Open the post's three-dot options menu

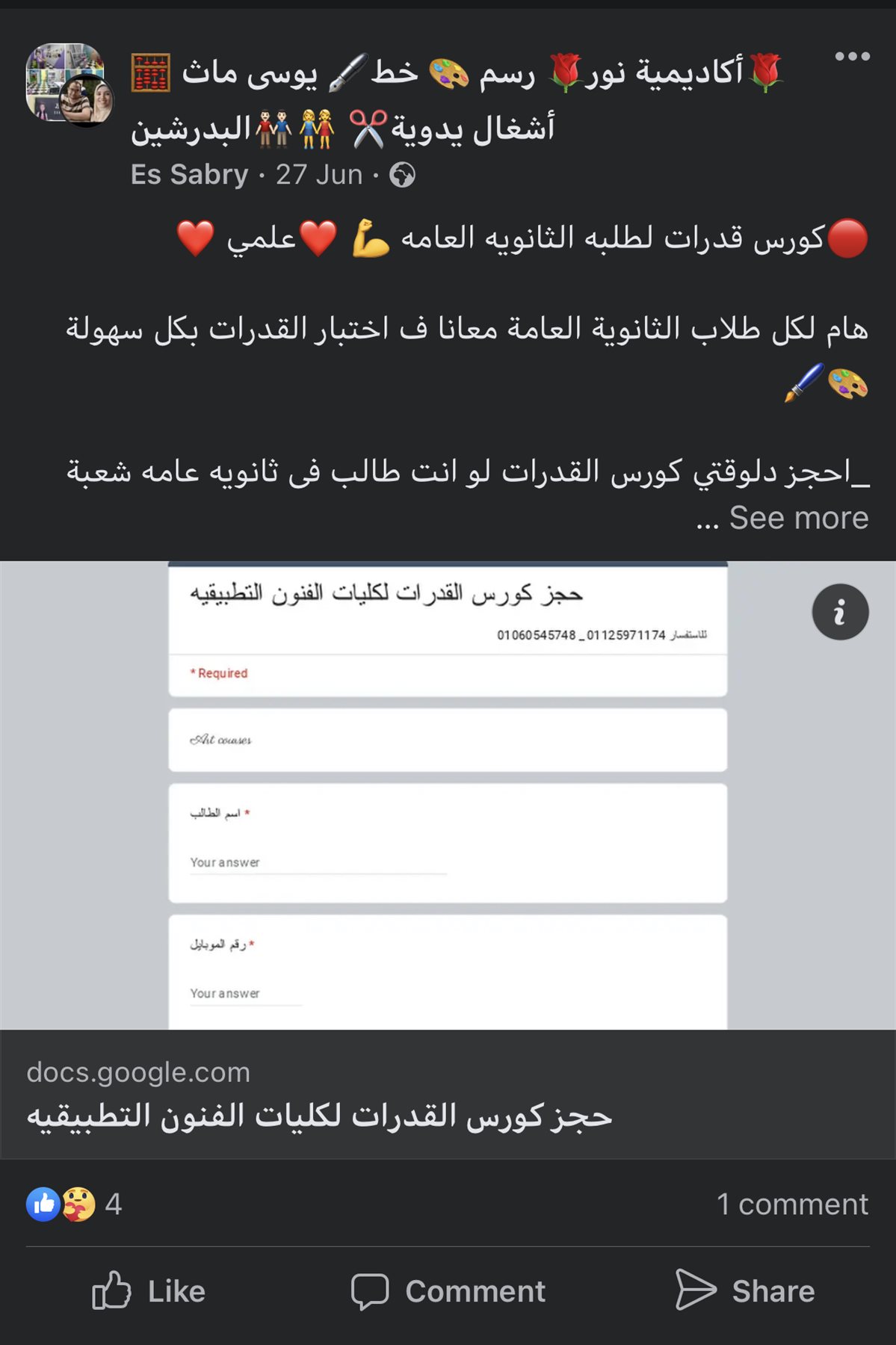tap(852, 57)
